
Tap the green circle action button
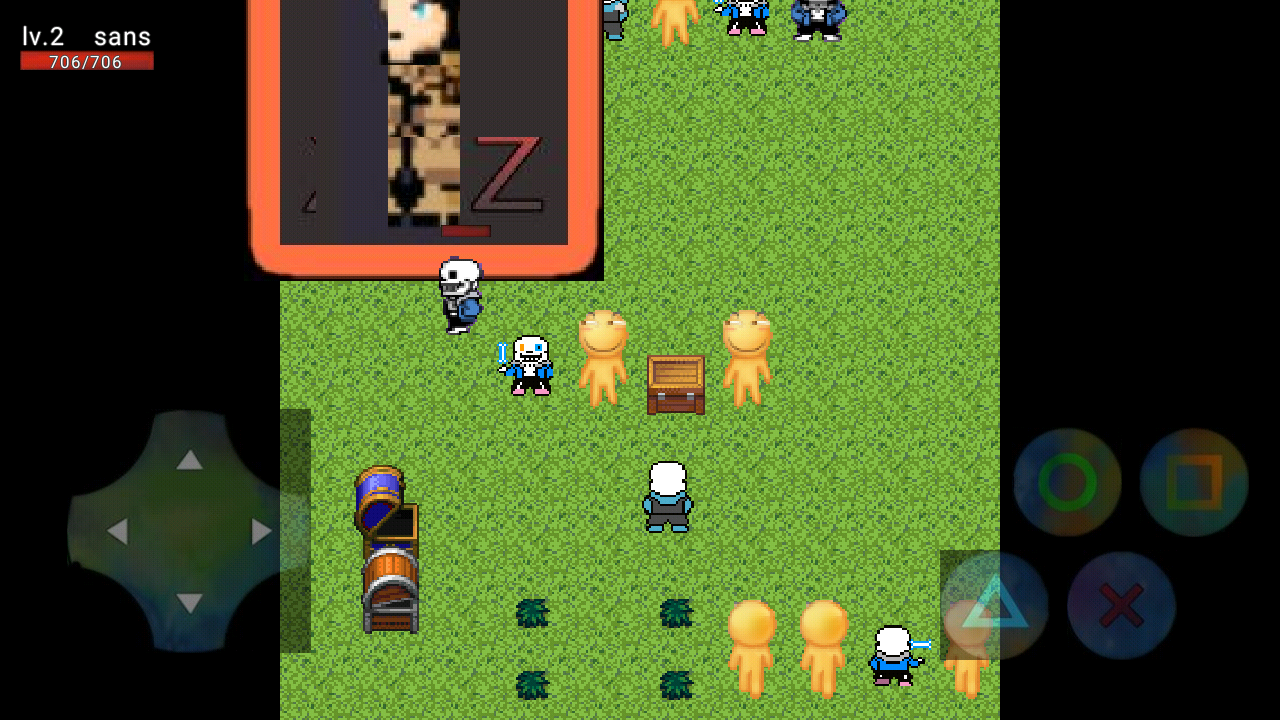click(x=1067, y=482)
